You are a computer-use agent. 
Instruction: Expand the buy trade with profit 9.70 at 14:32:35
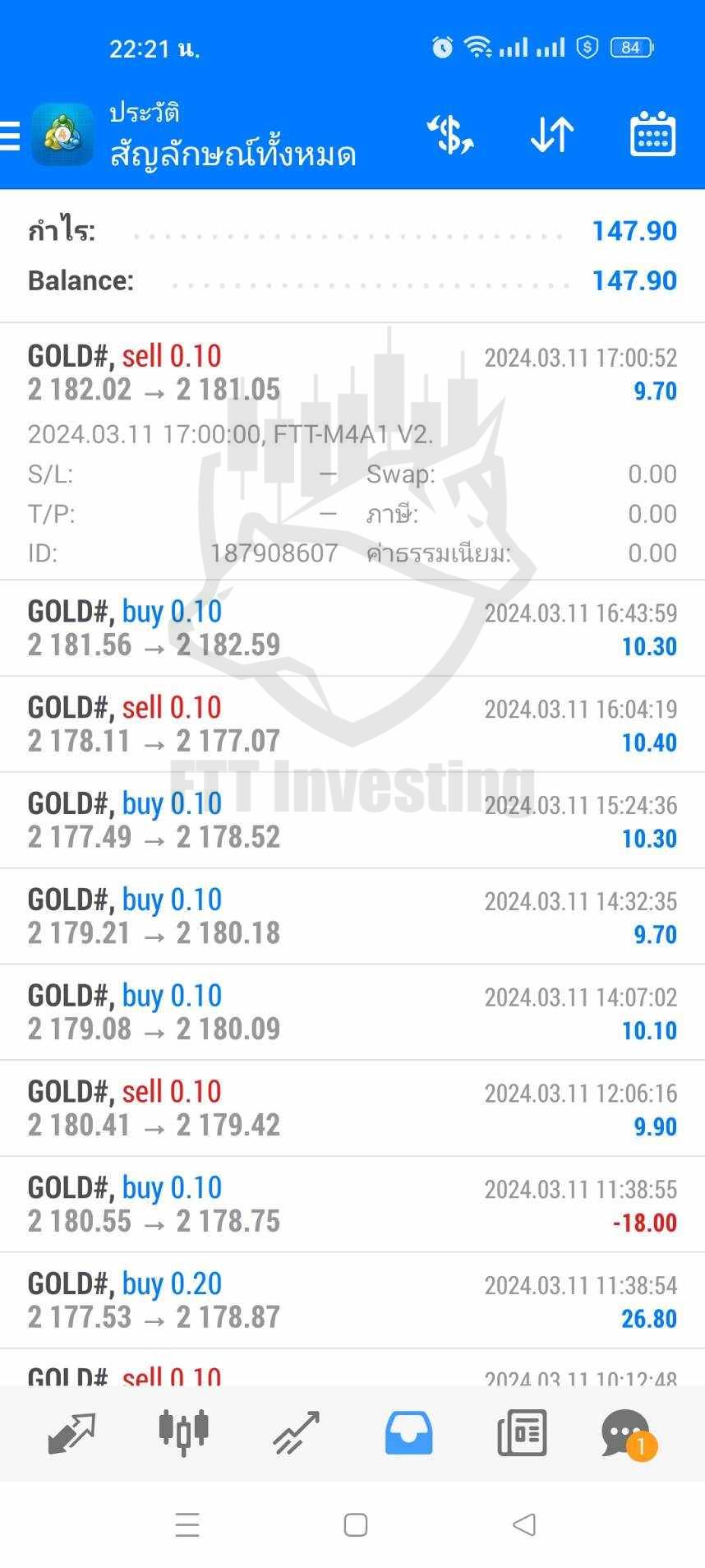coord(352,917)
